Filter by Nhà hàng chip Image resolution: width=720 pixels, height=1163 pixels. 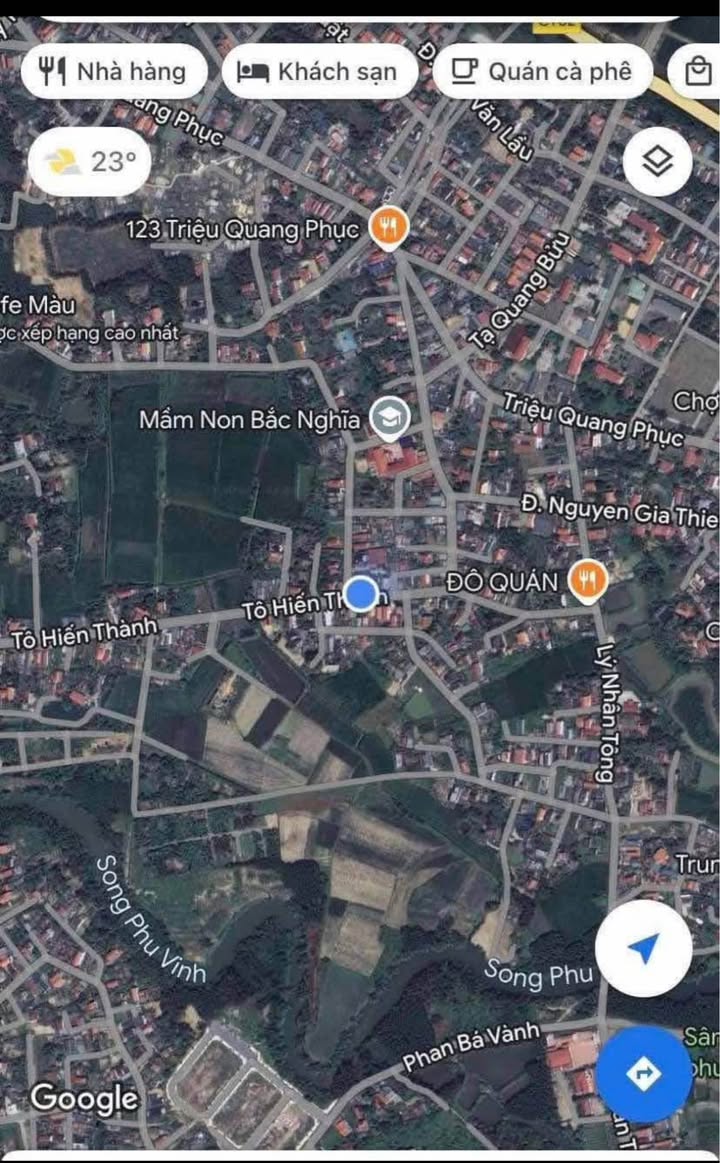(113, 72)
